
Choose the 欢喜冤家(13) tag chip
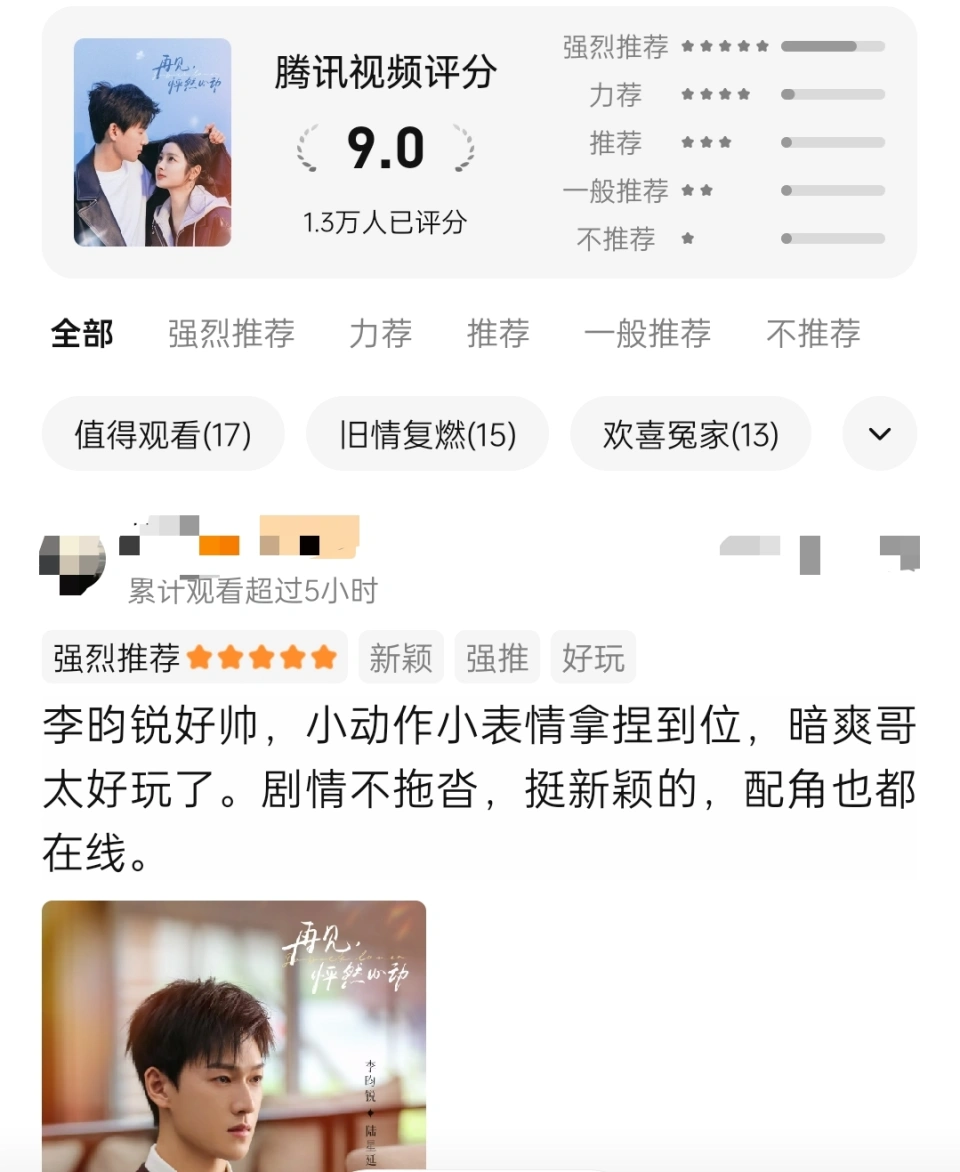tap(690, 435)
